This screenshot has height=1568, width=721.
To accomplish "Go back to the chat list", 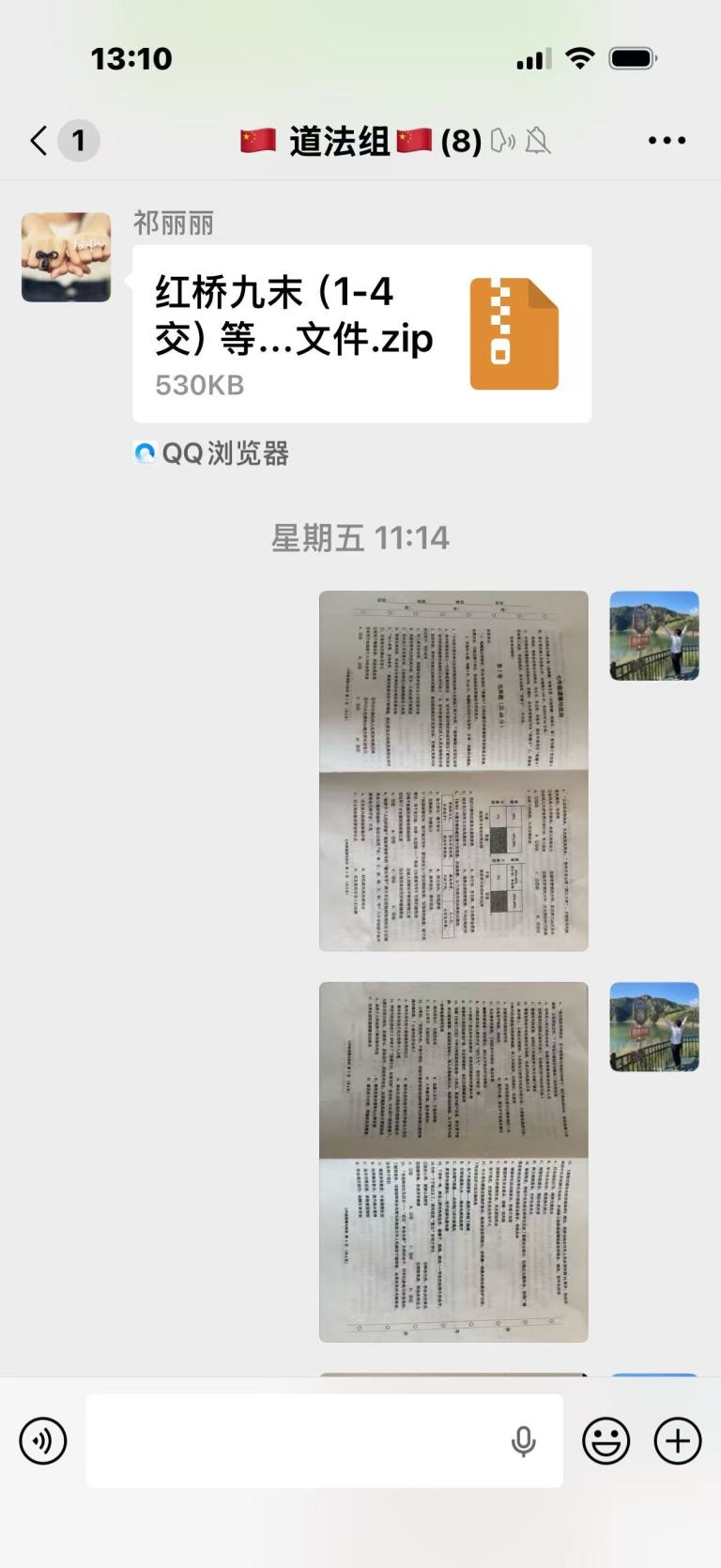I will click(39, 141).
